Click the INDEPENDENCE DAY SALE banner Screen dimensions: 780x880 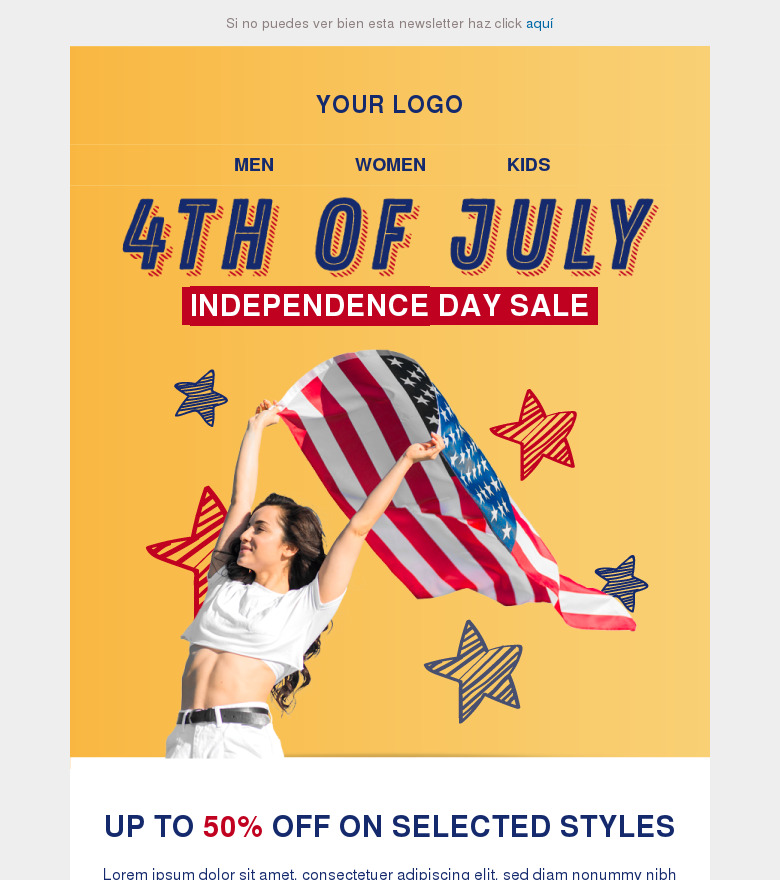pyautogui.click(x=390, y=305)
